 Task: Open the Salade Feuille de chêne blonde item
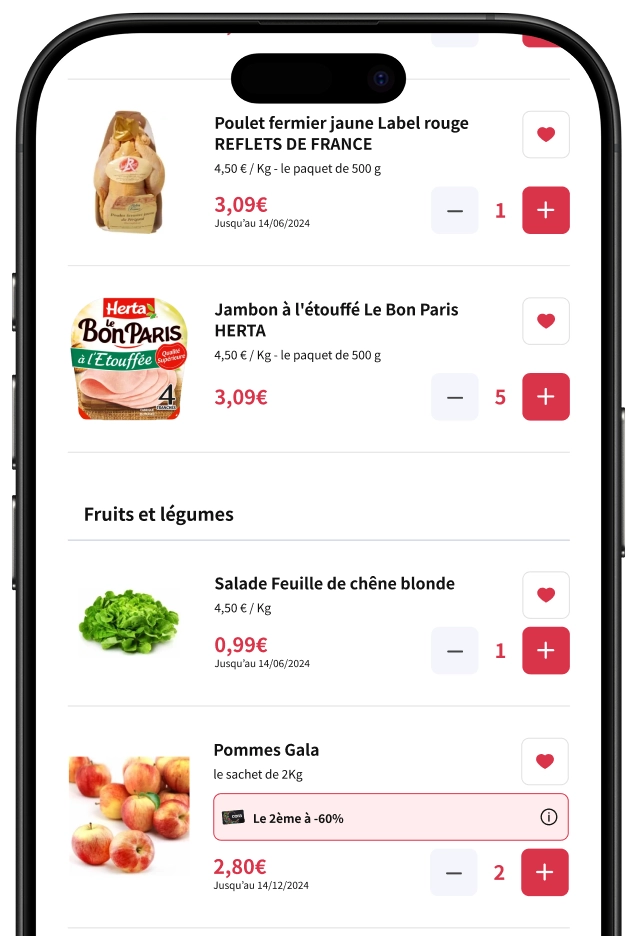(334, 584)
